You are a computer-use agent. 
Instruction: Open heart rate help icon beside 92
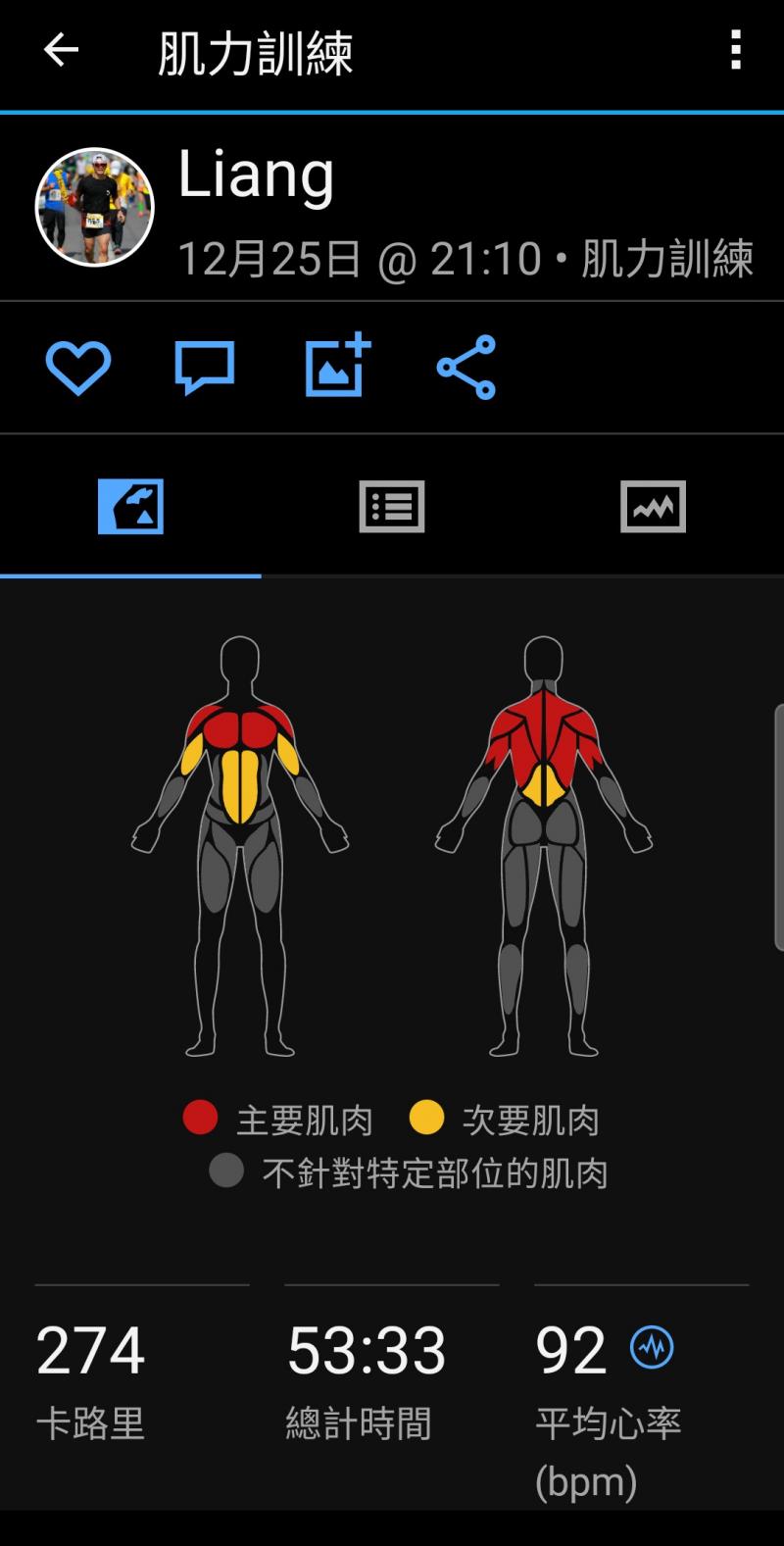652,1347
